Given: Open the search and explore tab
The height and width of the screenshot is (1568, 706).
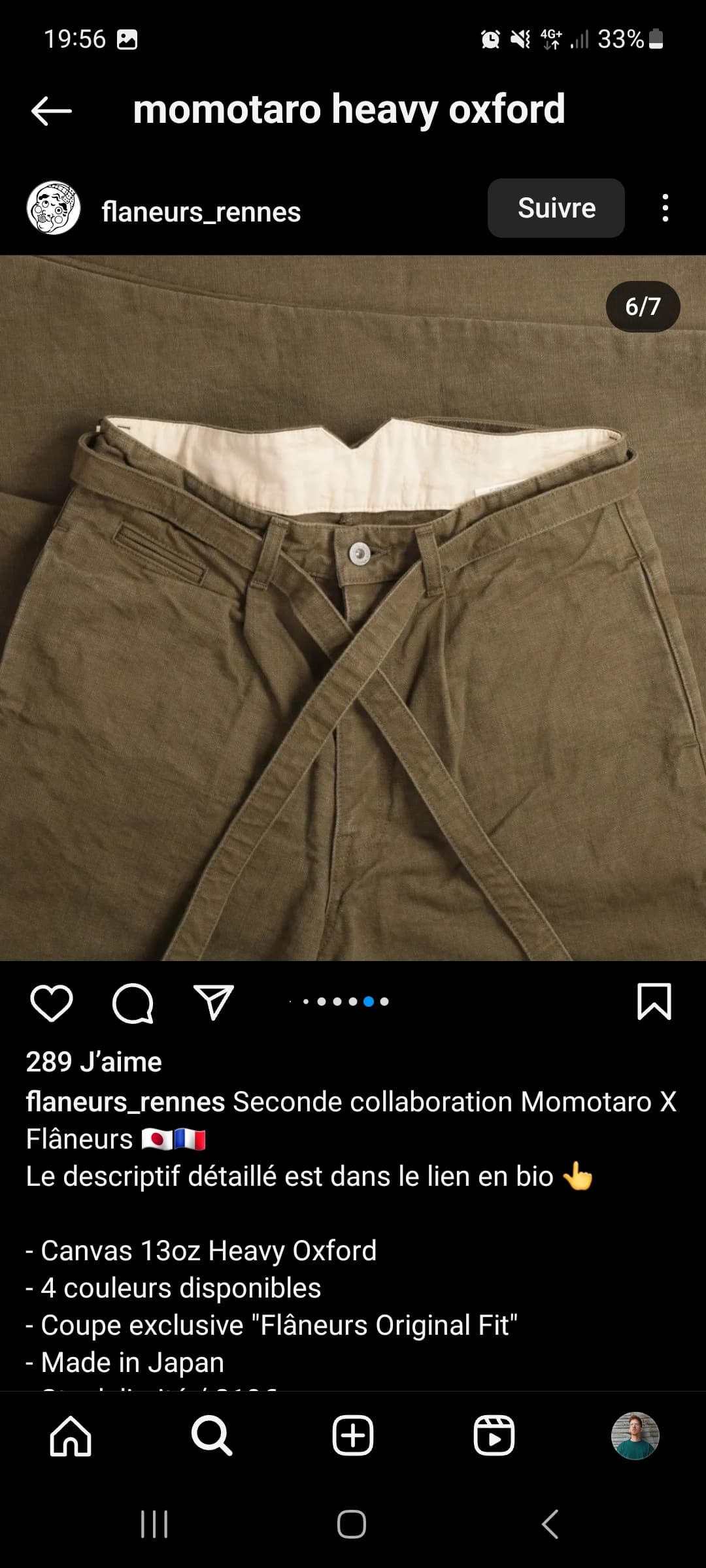Looking at the screenshot, I should [212, 1436].
